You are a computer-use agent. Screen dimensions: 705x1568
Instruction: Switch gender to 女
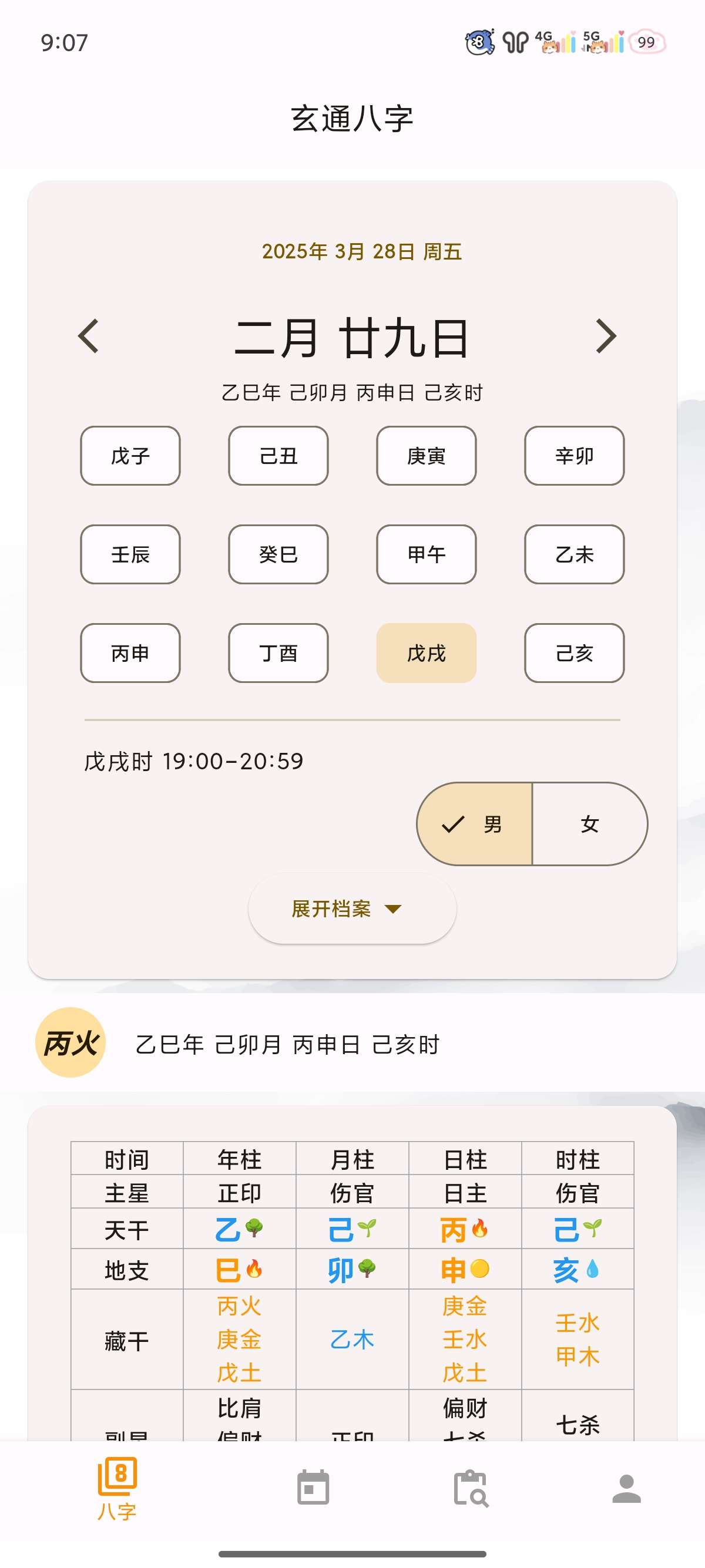pyautogui.click(x=589, y=824)
